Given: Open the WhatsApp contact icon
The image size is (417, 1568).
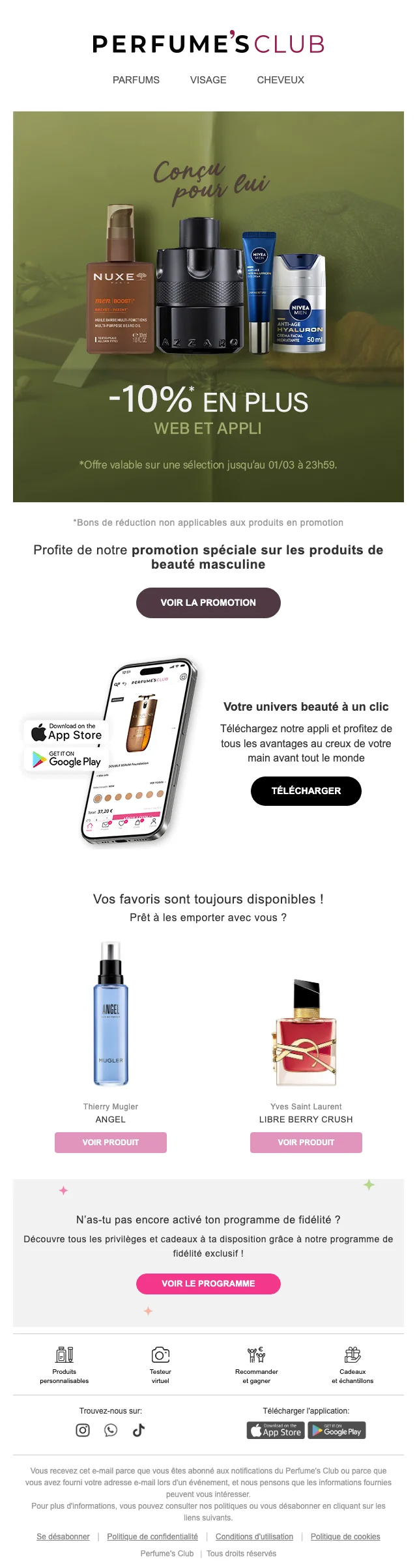Looking at the screenshot, I should [x=111, y=1430].
